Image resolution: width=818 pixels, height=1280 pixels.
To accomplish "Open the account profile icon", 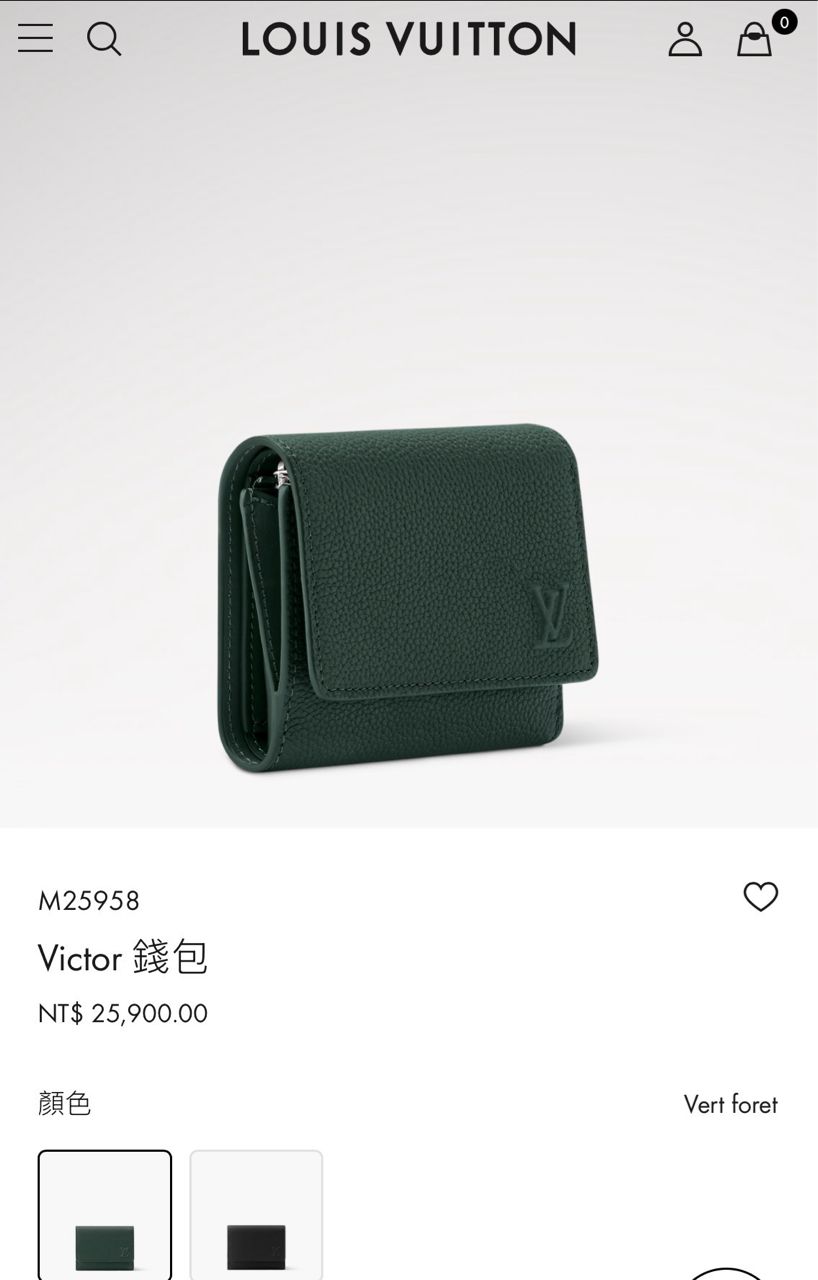I will tap(685, 39).
